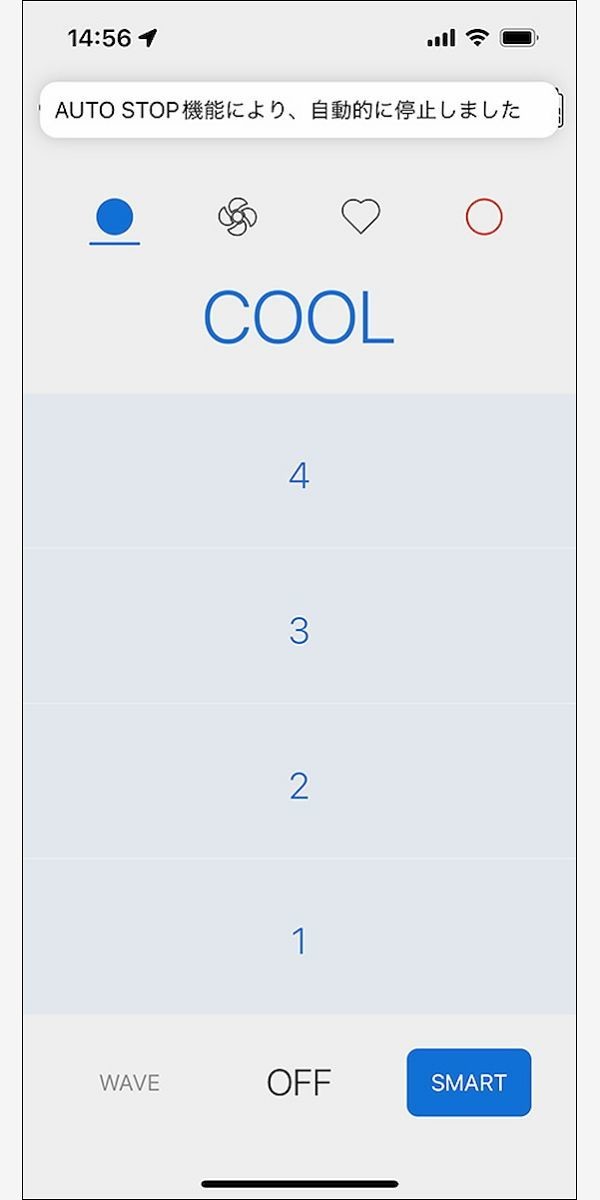Enable WAVE mode
This screenshot has width=600, height=1200.
[130, 1083]
